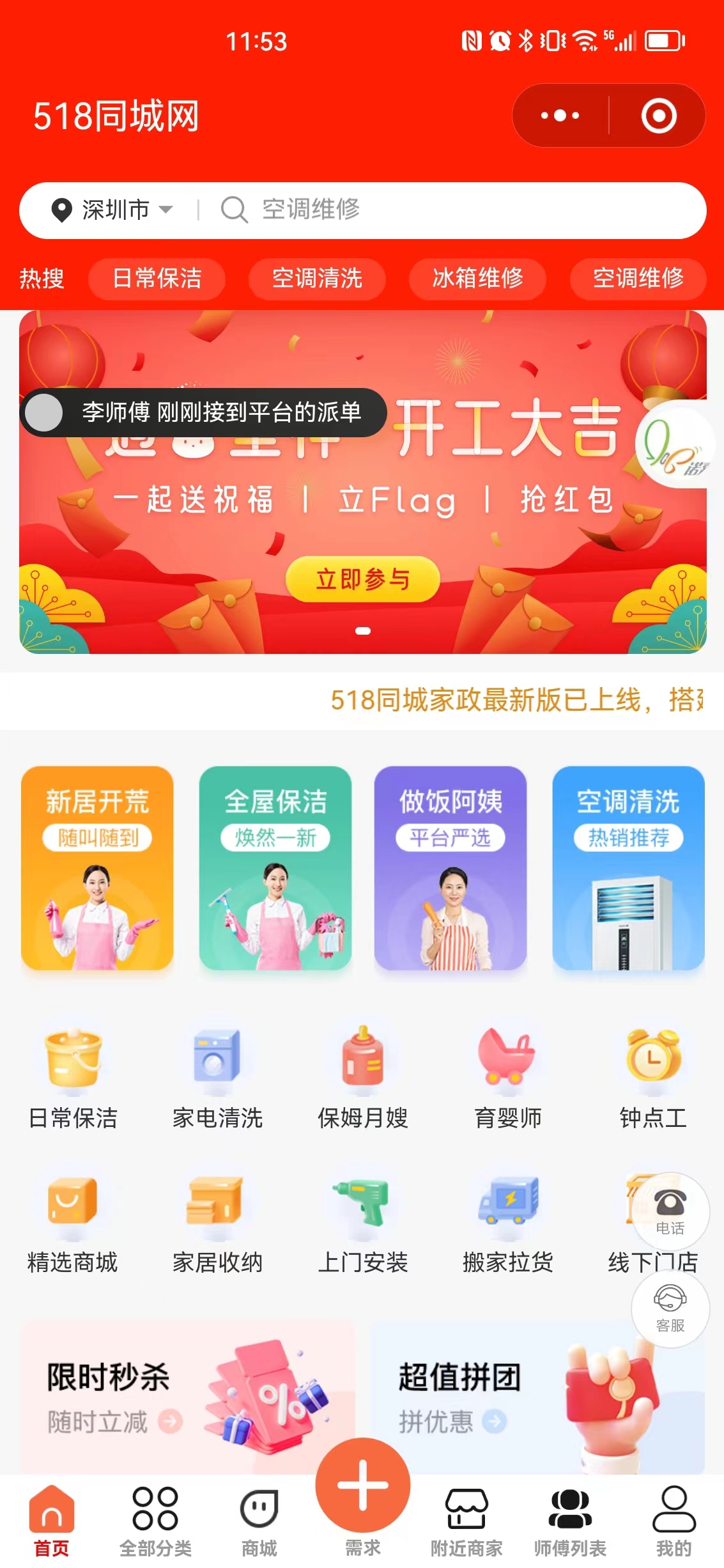This screenshot has height=1568, width=724.
Task: Click the search input showing 空调维修
Action: (x=447, y=209)
